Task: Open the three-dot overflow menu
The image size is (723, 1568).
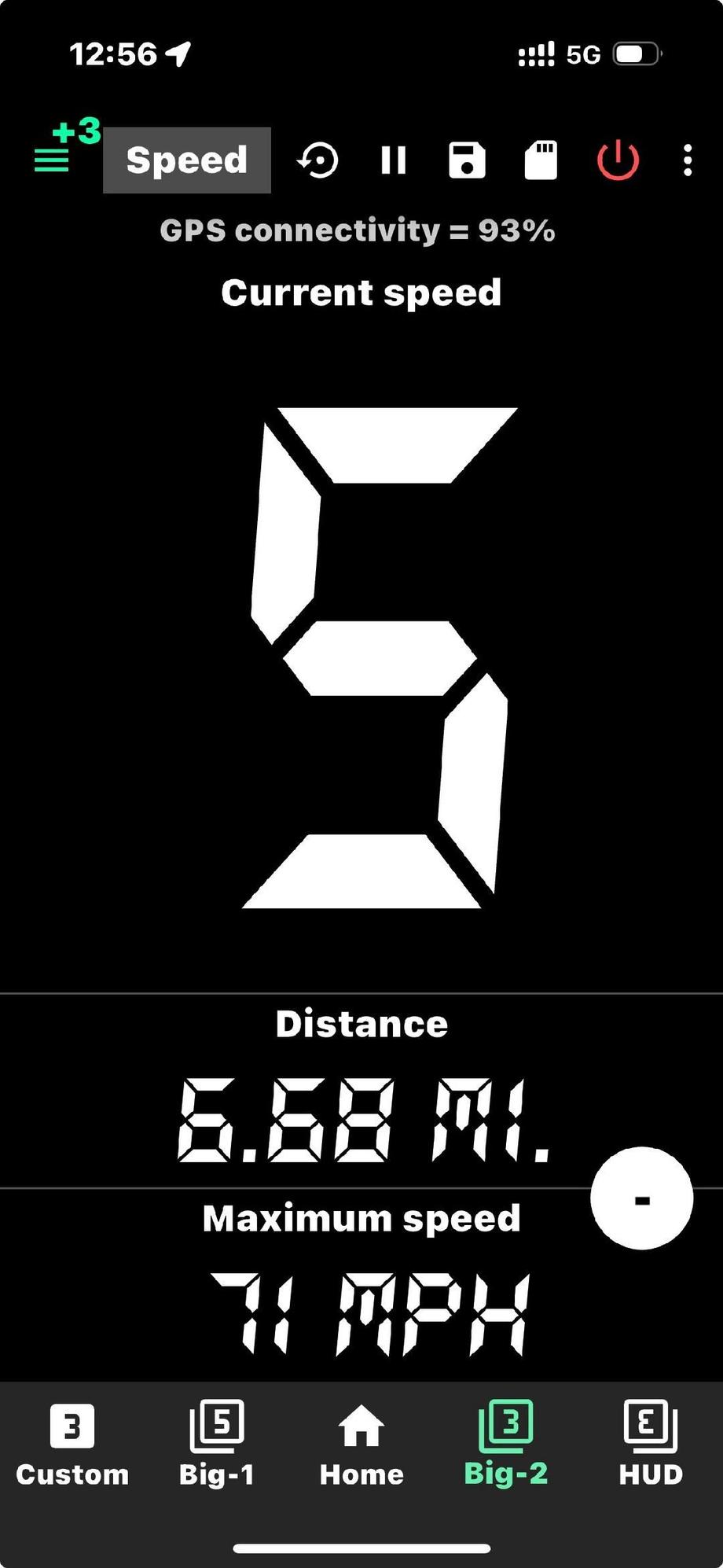Action: pyautogui.click(x=688, y=160)
